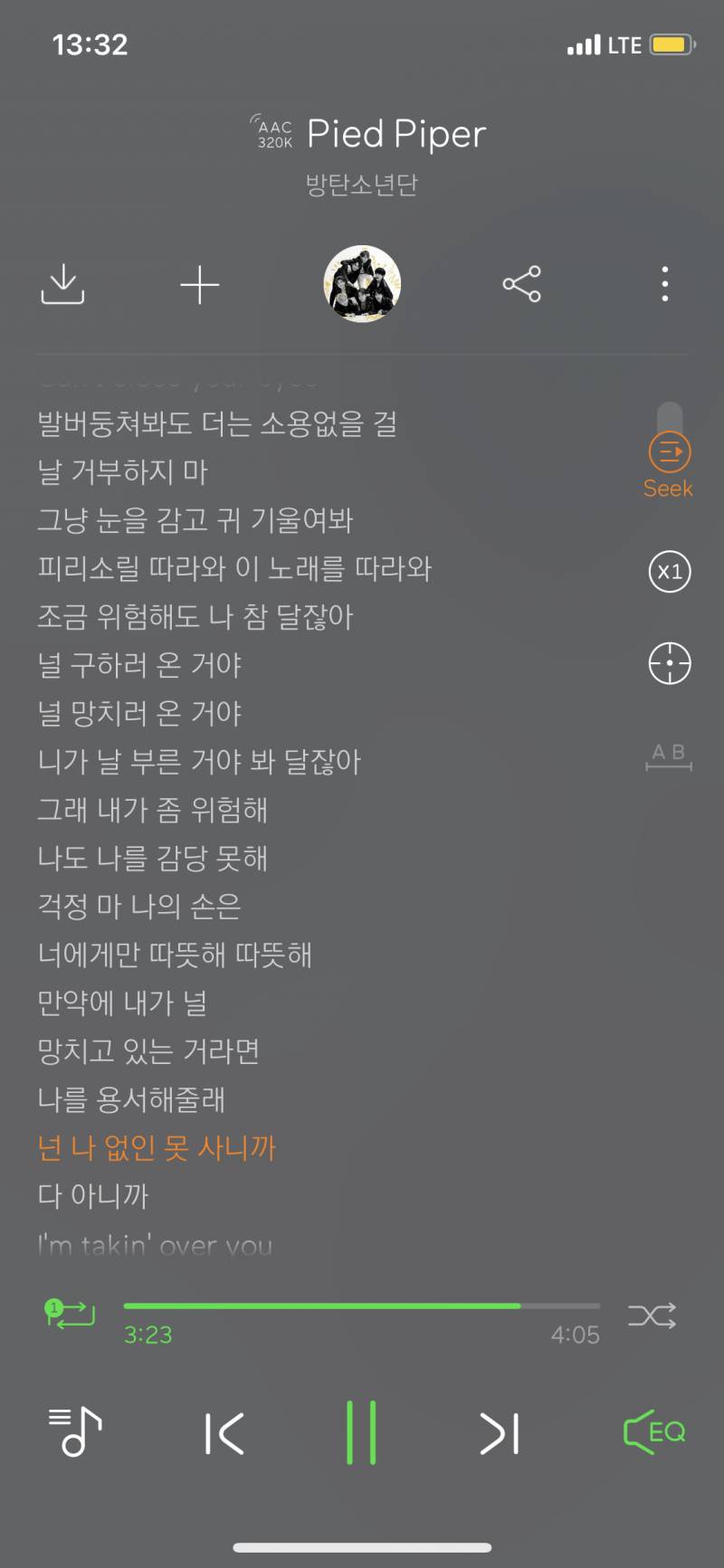Open the download icon for Pied Piper
This screenshot has height=1568, width=724.
(x=62, y=285)
